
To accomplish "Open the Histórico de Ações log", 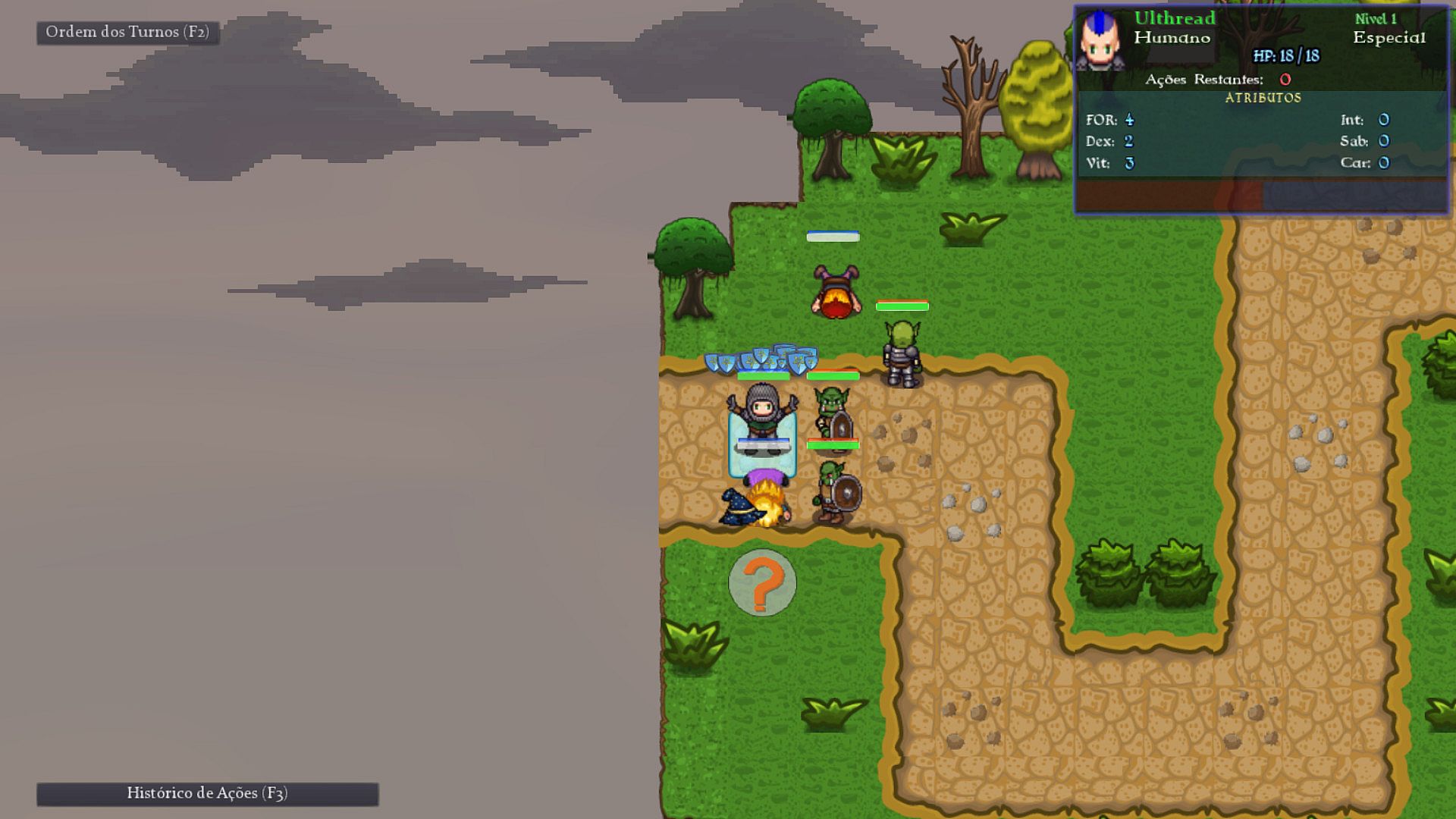I will [207, 793].
